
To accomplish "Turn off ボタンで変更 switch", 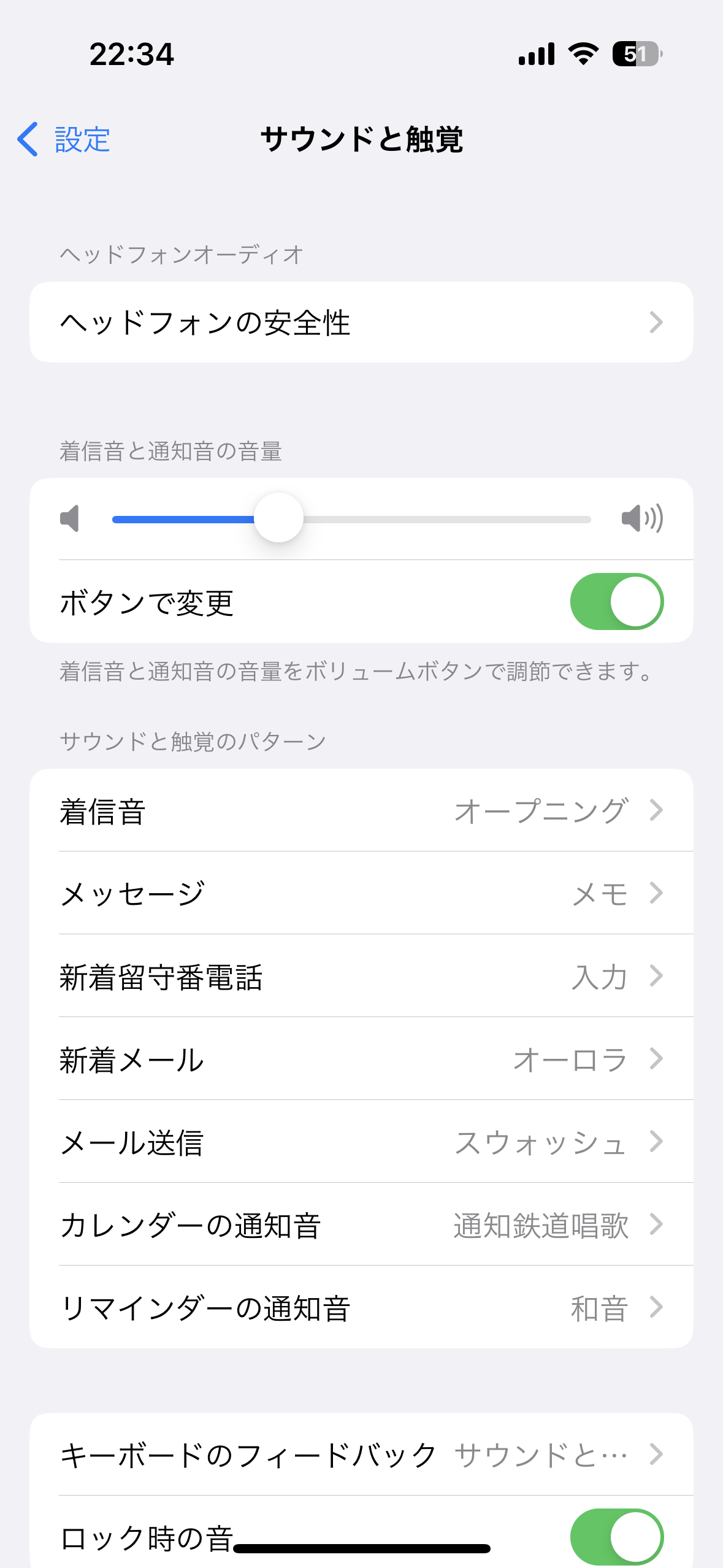I will pyautogui.click(x=616, y=602).
